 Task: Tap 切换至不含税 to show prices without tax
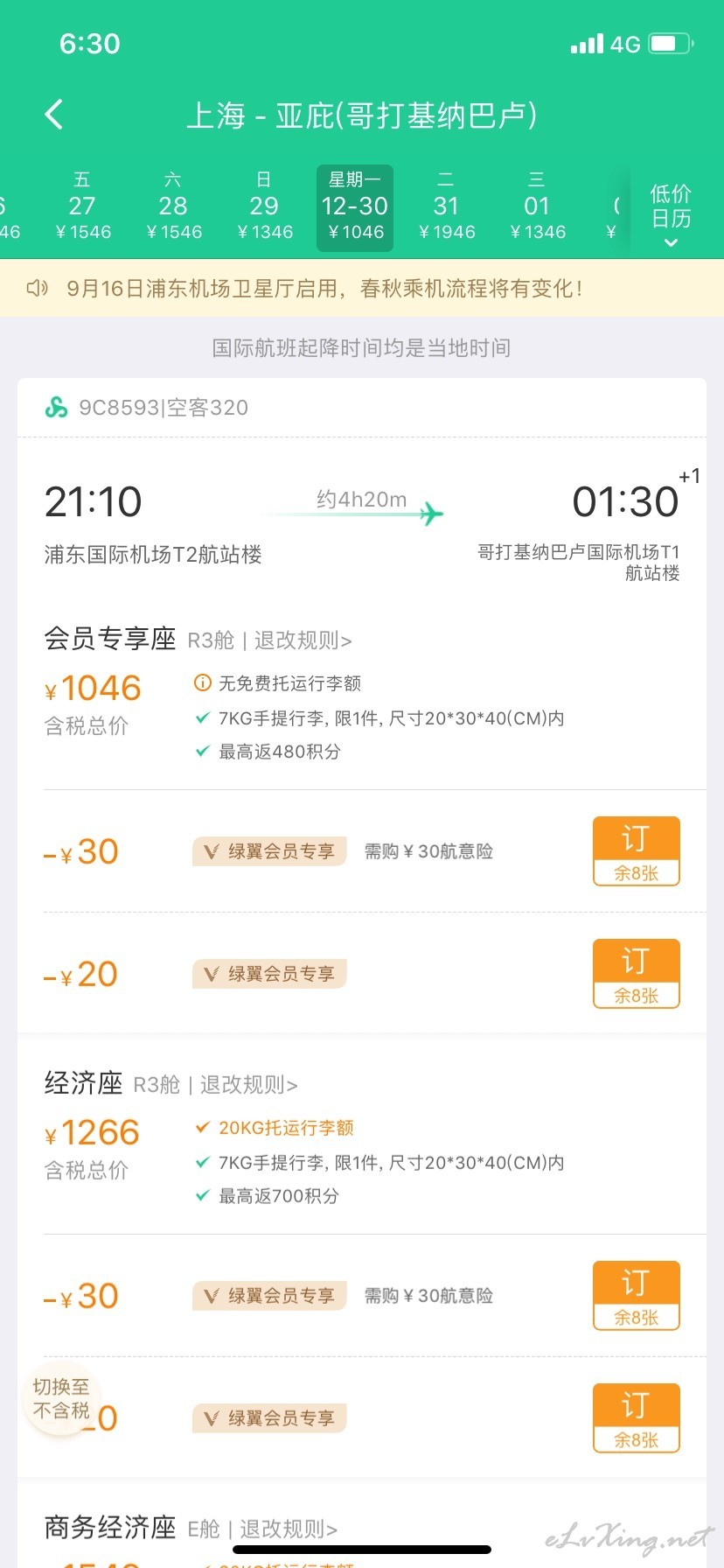click(61, 1398)
